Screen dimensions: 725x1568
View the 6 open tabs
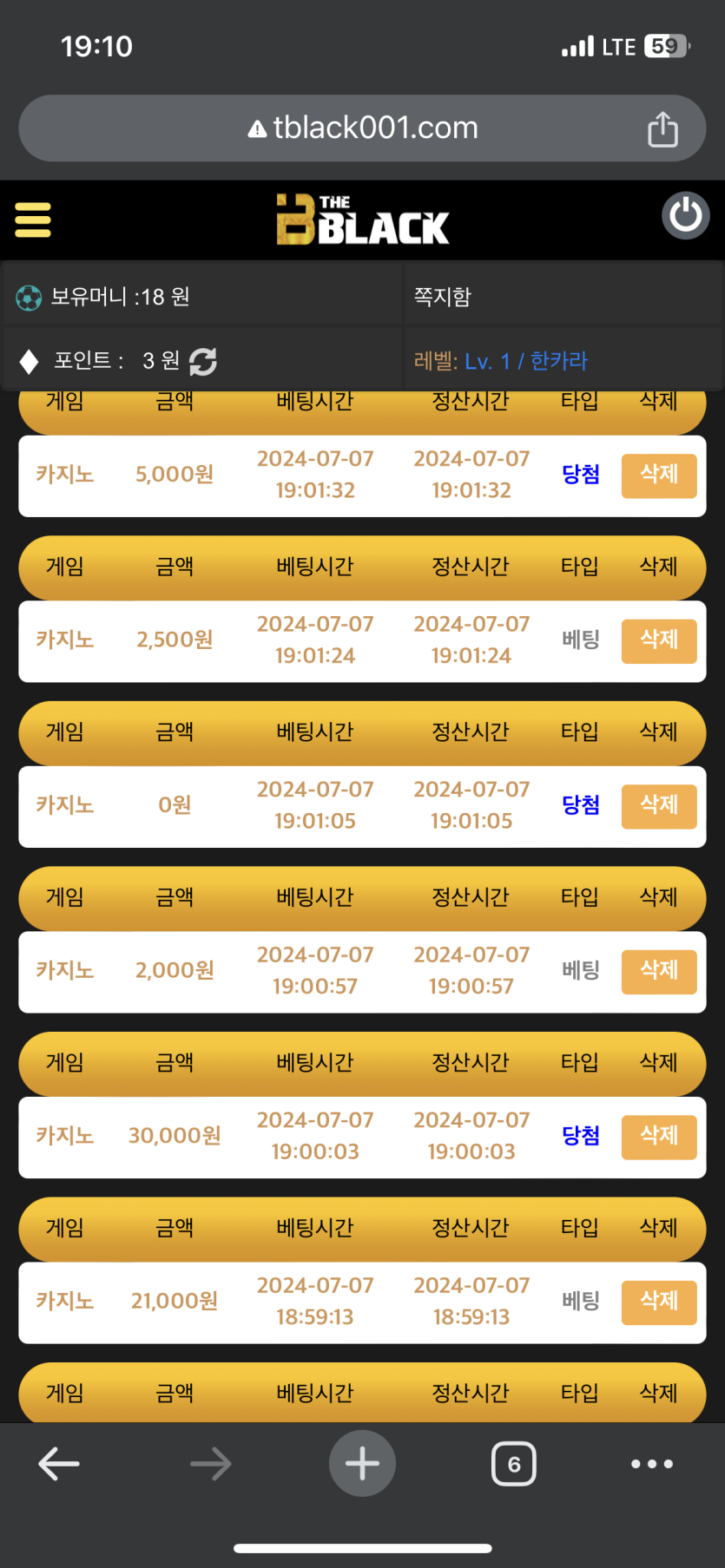[514, 1464]
